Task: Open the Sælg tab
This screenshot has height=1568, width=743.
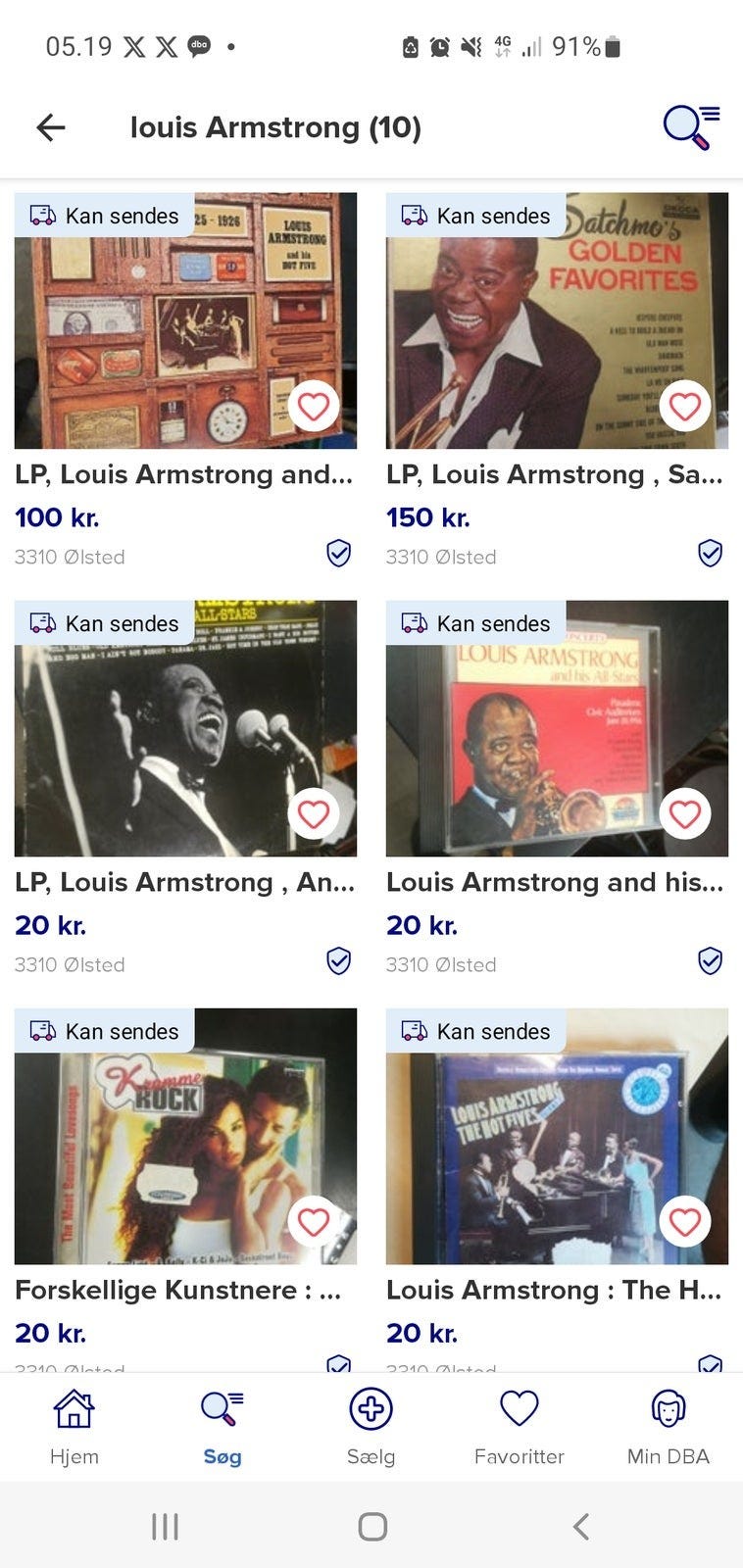Action: click(371, 1426)
